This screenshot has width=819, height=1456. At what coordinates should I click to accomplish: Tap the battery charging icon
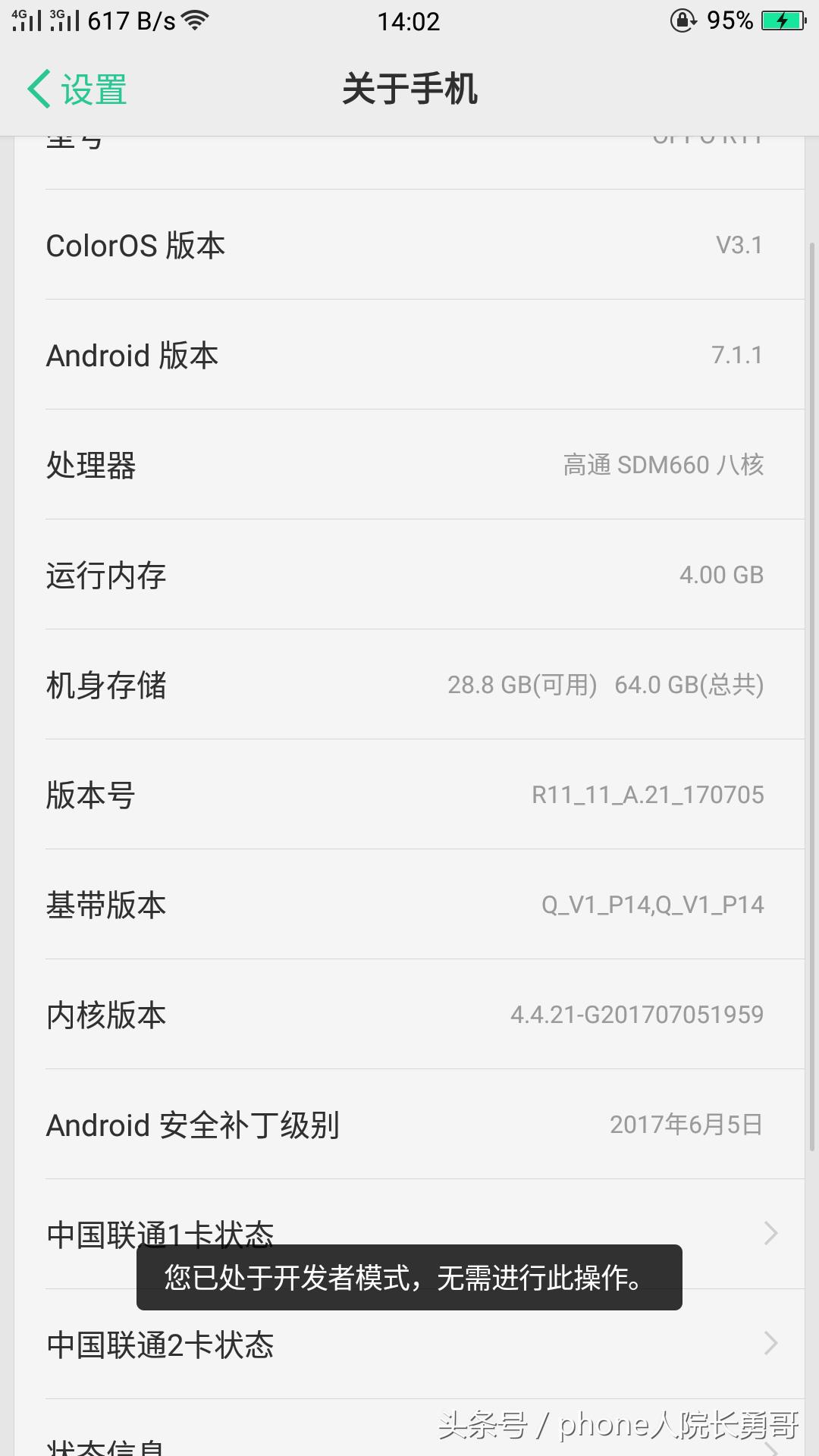(x=785, y=20)
